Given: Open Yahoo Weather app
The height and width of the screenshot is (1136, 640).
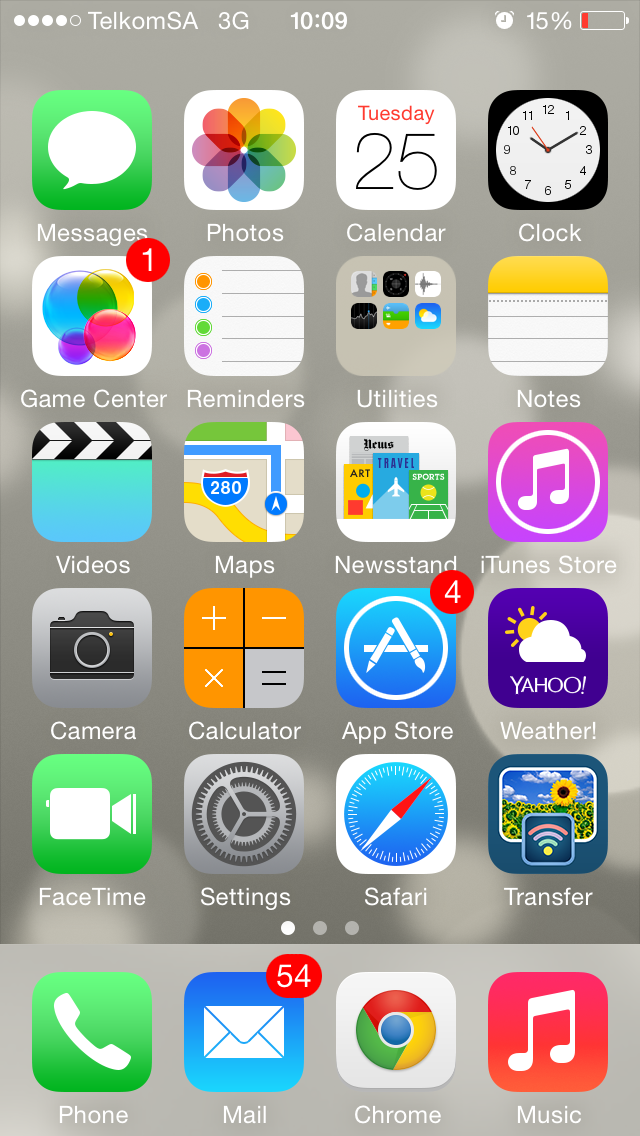Looking at the screenshot, I should click(548, 648).
